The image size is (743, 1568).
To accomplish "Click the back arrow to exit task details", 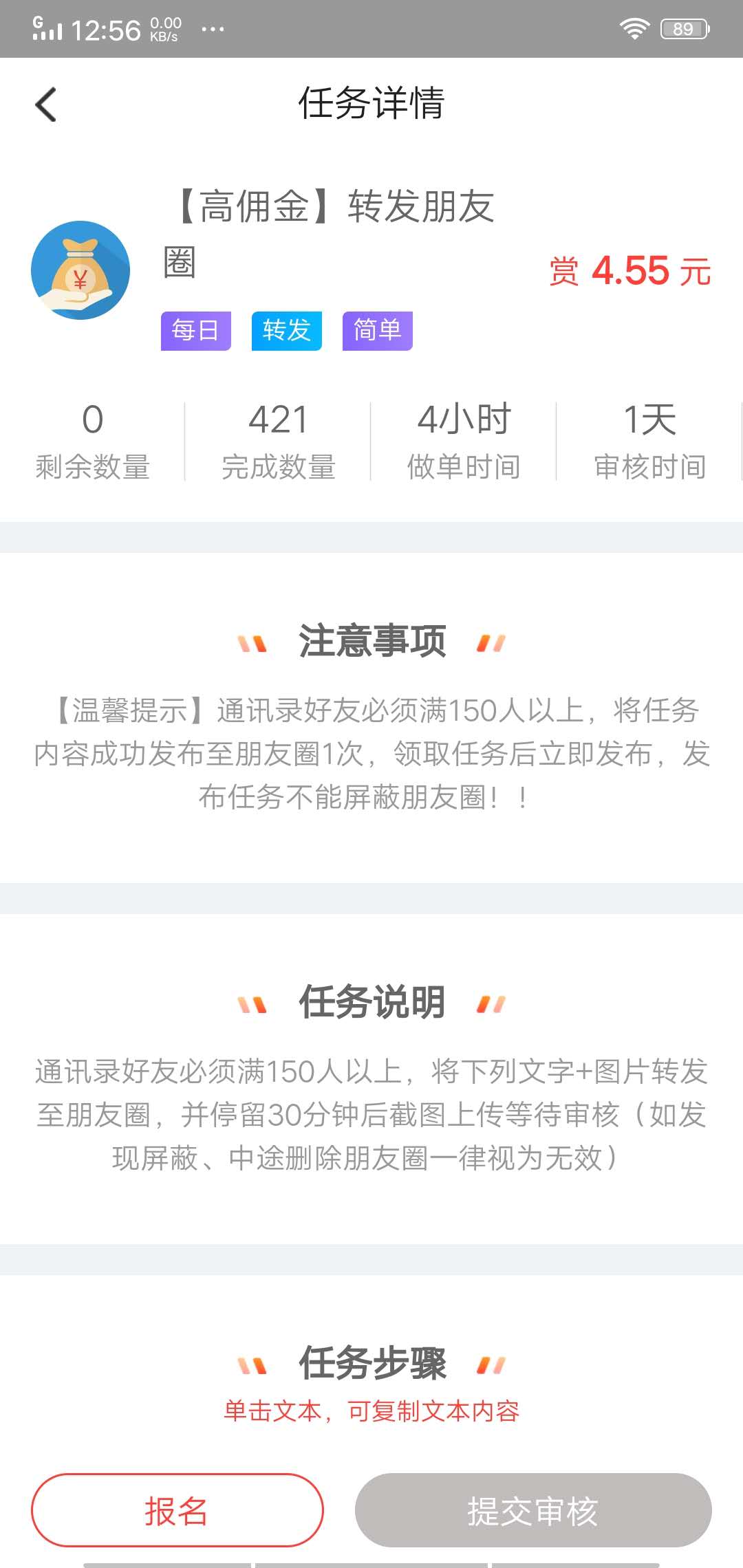I will [x=45, y=105].
